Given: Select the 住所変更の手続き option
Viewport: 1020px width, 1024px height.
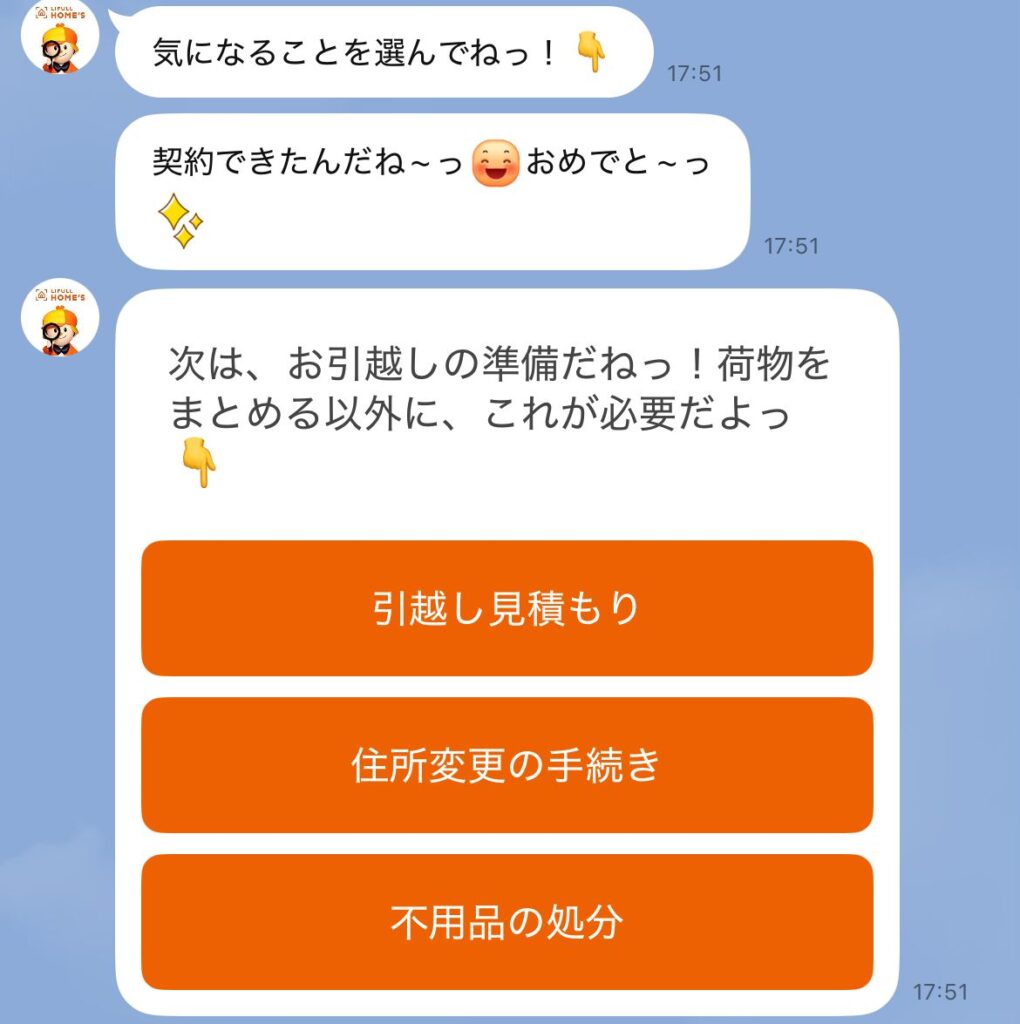Looking at the screenshot, I should click(x=507, y=765).
